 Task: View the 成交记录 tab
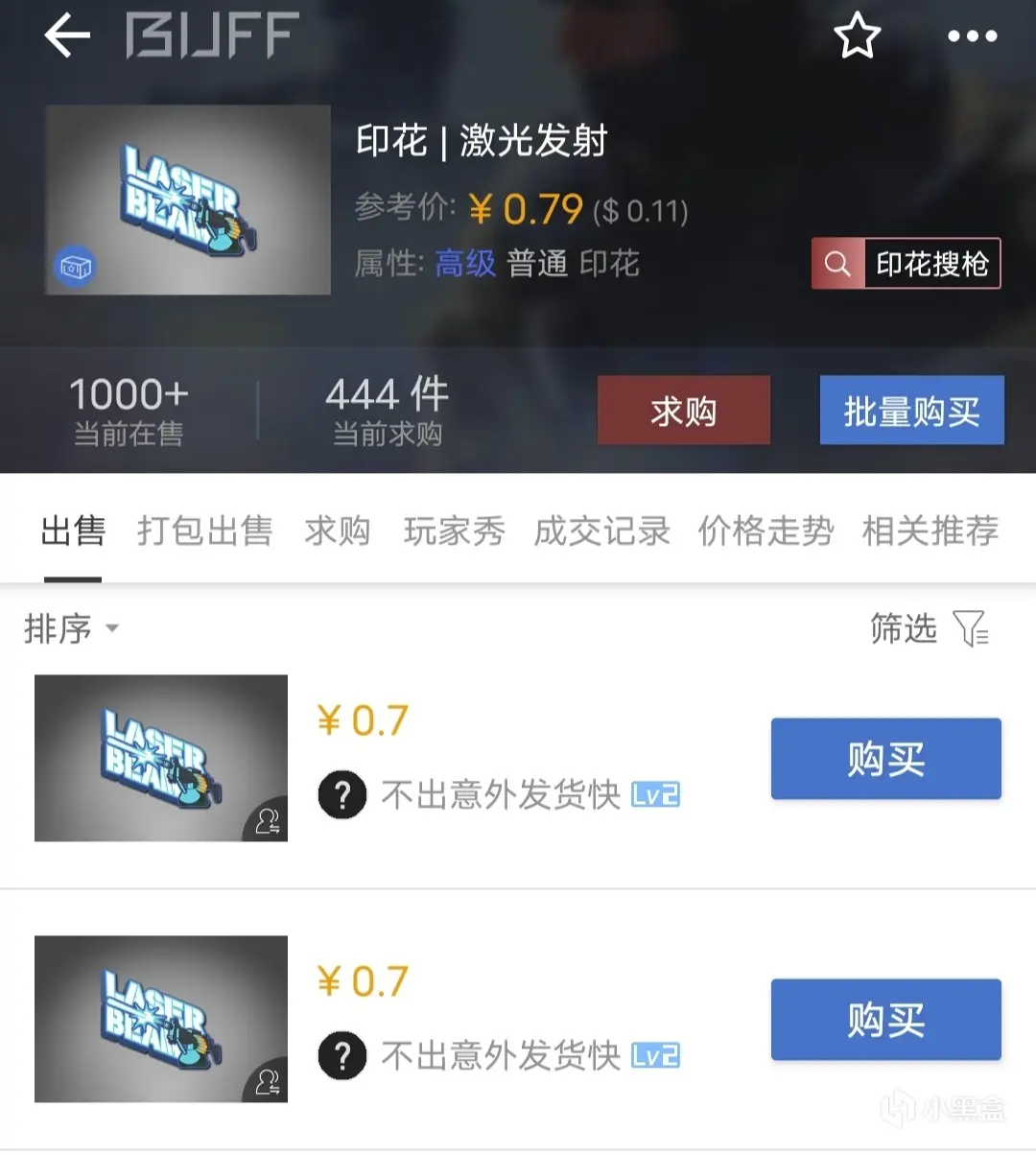click(601, 530)
